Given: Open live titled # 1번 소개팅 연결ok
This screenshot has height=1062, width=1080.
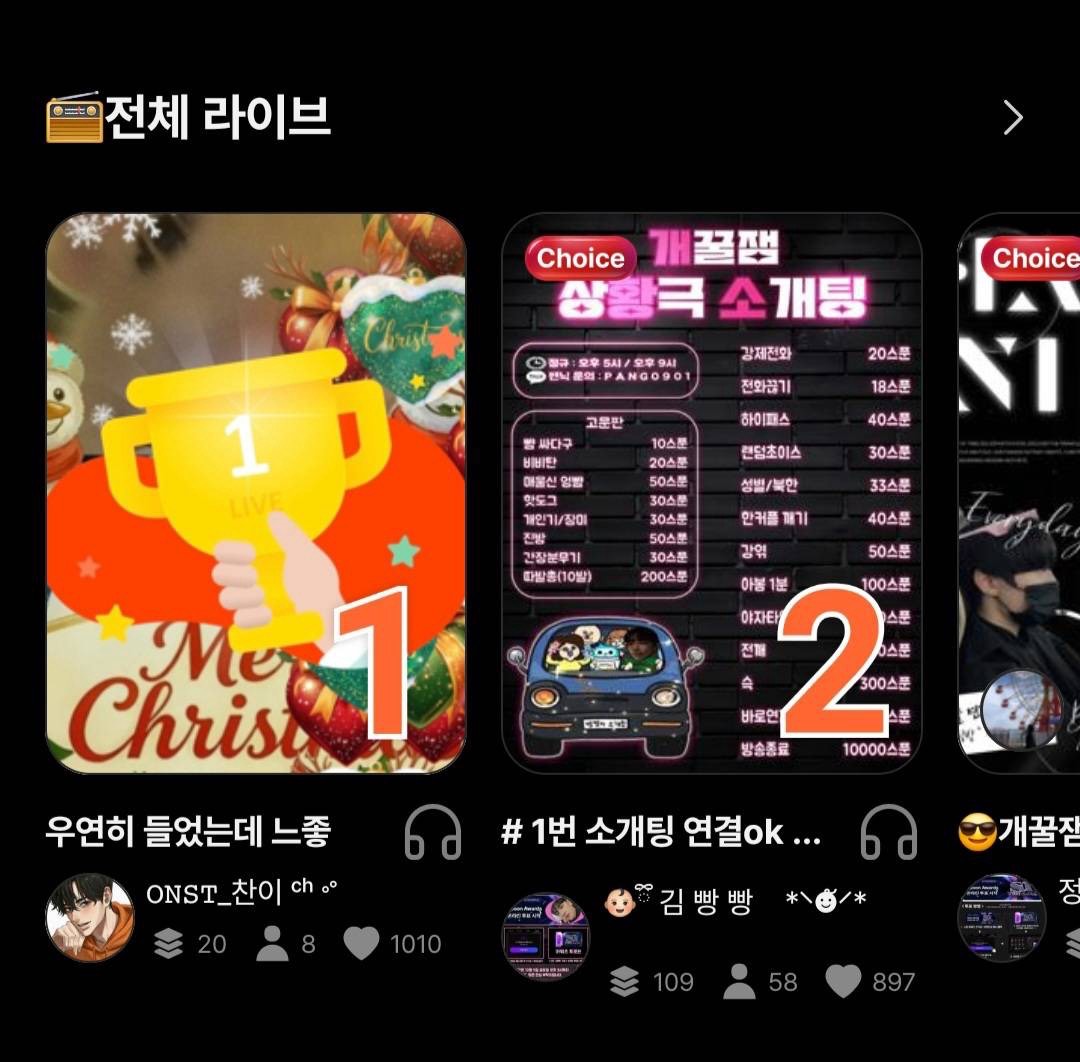Looking at the screenshot, I should (x=660, y=832).
